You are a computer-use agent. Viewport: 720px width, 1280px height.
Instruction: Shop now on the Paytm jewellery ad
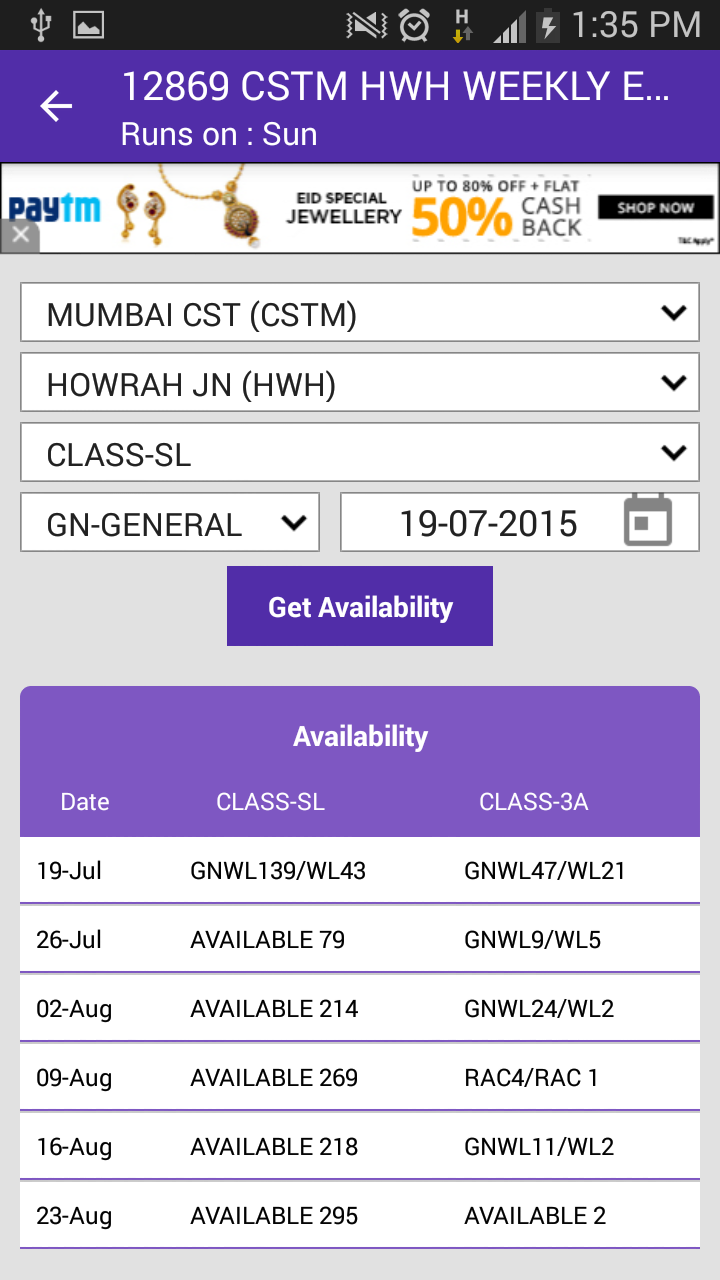(655, 208)
